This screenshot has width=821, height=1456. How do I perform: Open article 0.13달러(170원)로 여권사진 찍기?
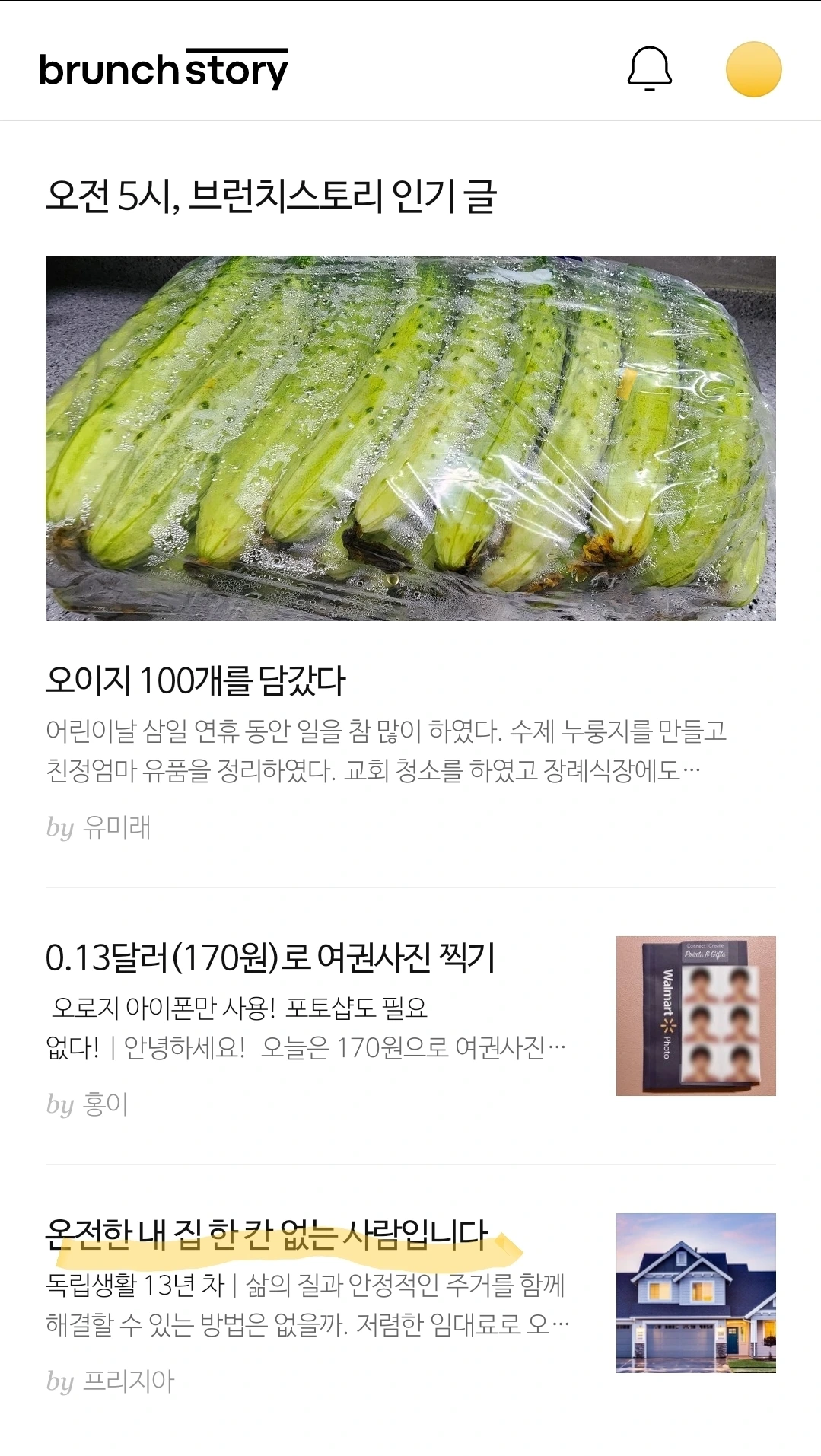click(x=270, y=957)
